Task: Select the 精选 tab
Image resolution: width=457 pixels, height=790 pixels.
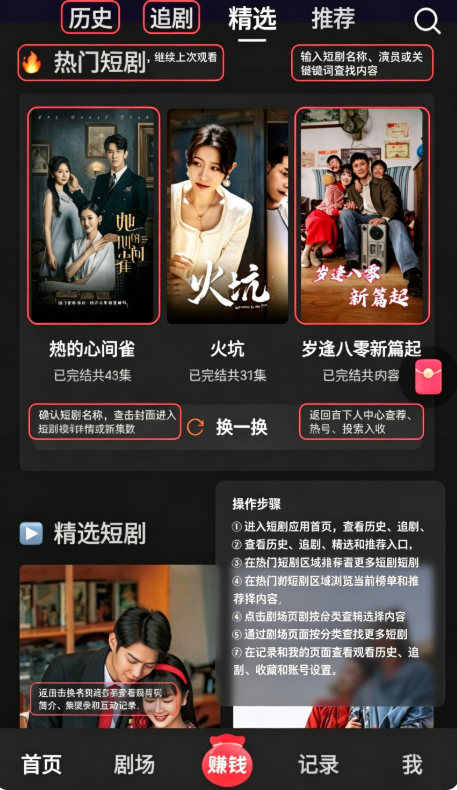Action: coord(252,19)
